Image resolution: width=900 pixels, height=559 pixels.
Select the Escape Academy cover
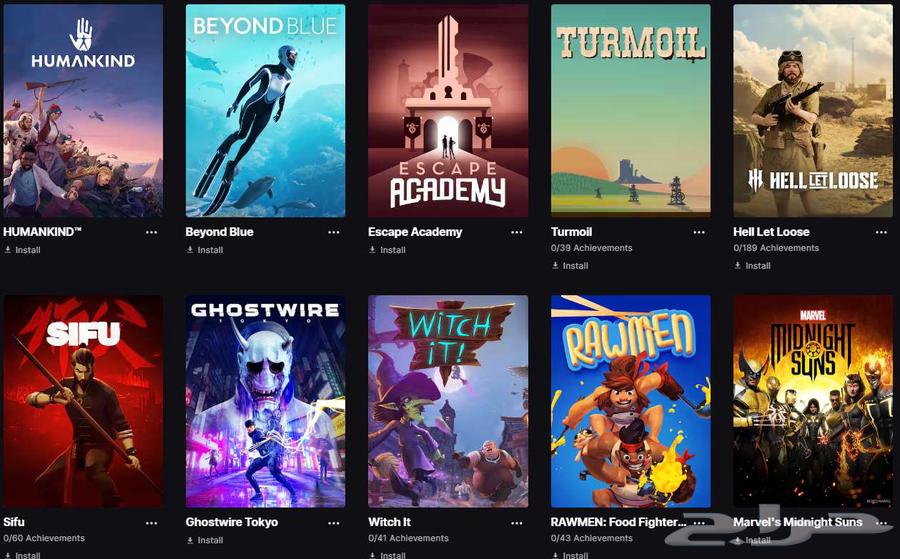(448, 110)
